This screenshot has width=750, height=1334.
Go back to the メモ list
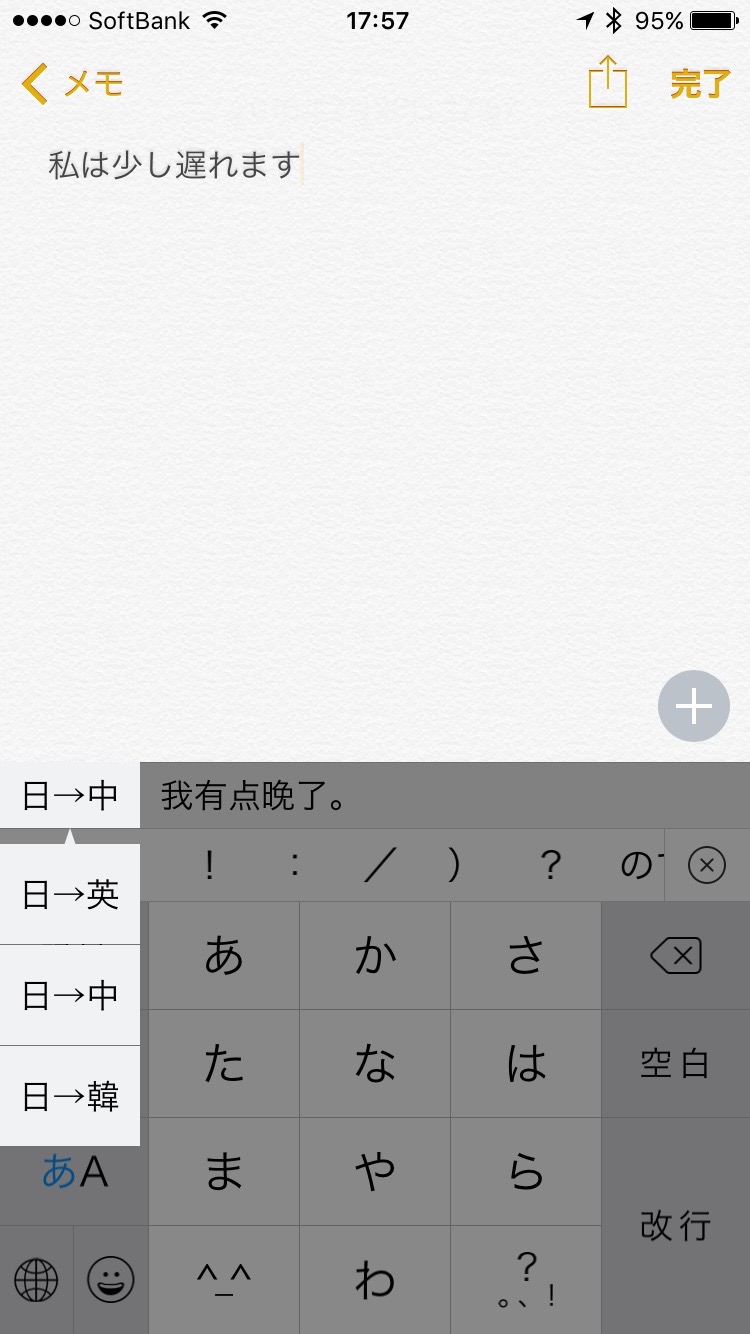pyautogui.click(x=70, y=84)
